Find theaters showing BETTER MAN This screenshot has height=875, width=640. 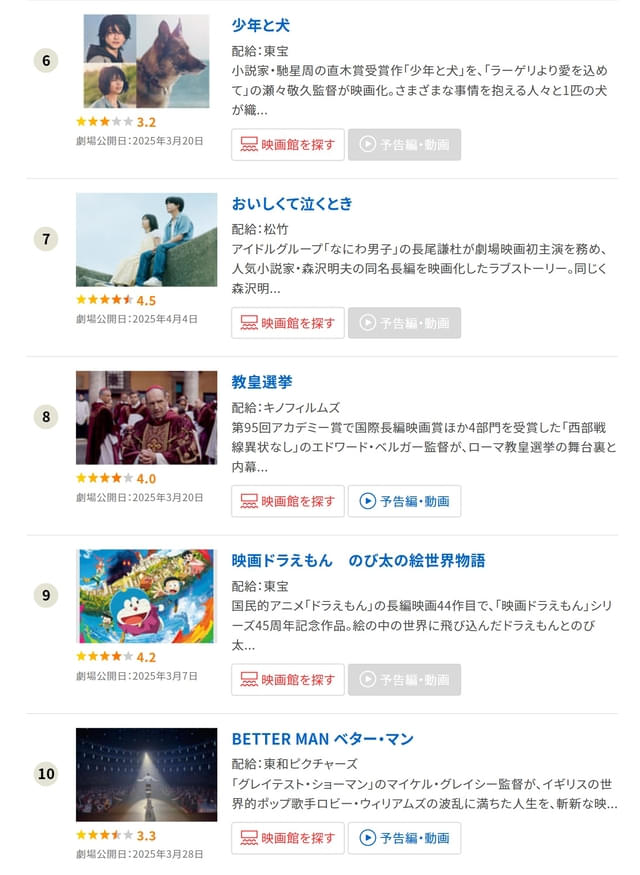(x=288, y=838)
